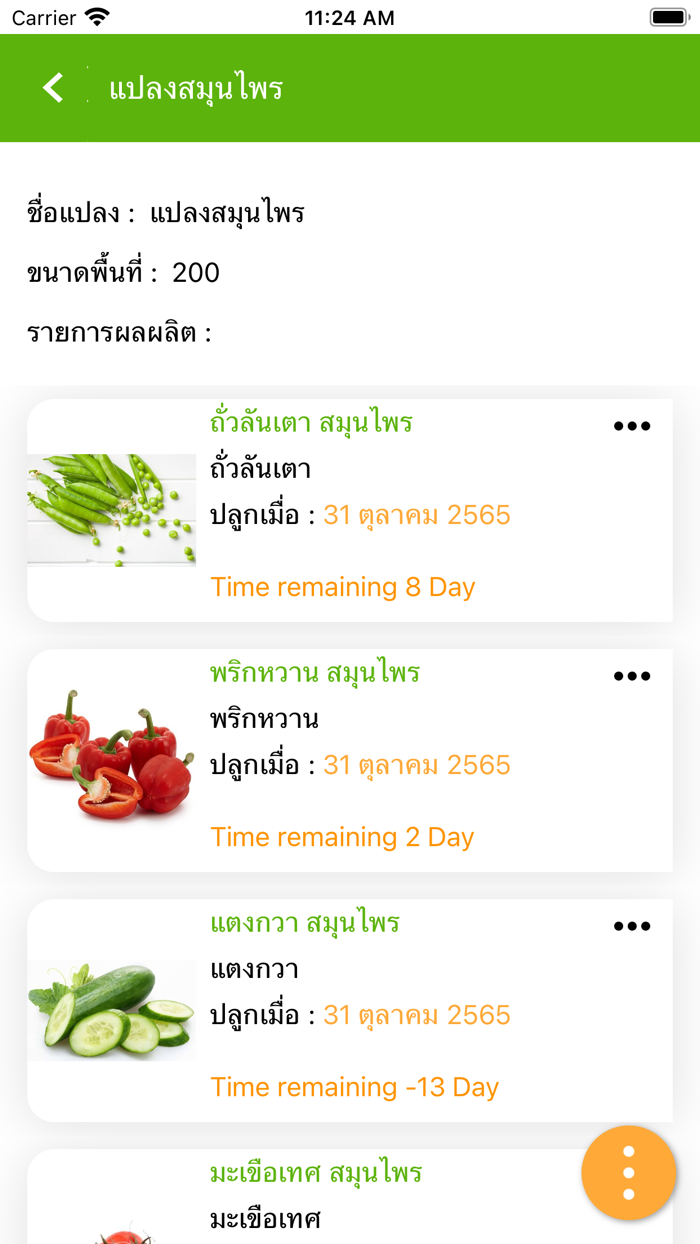Screen dimensions: 700x1244
Task: Open options menu for ถั่วลันเตา สมุนไพร
Action: [632, 426]
